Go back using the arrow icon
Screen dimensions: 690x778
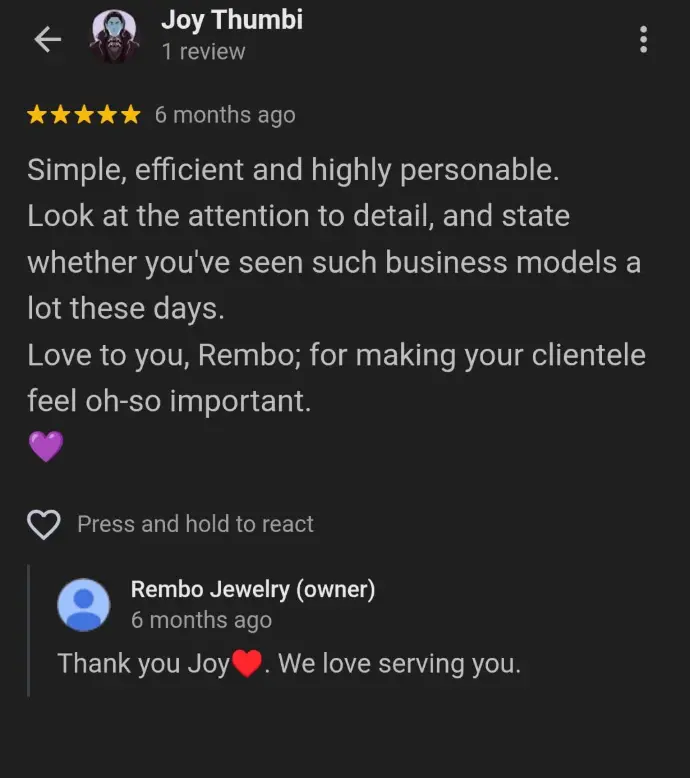click(x=47, y=39)
